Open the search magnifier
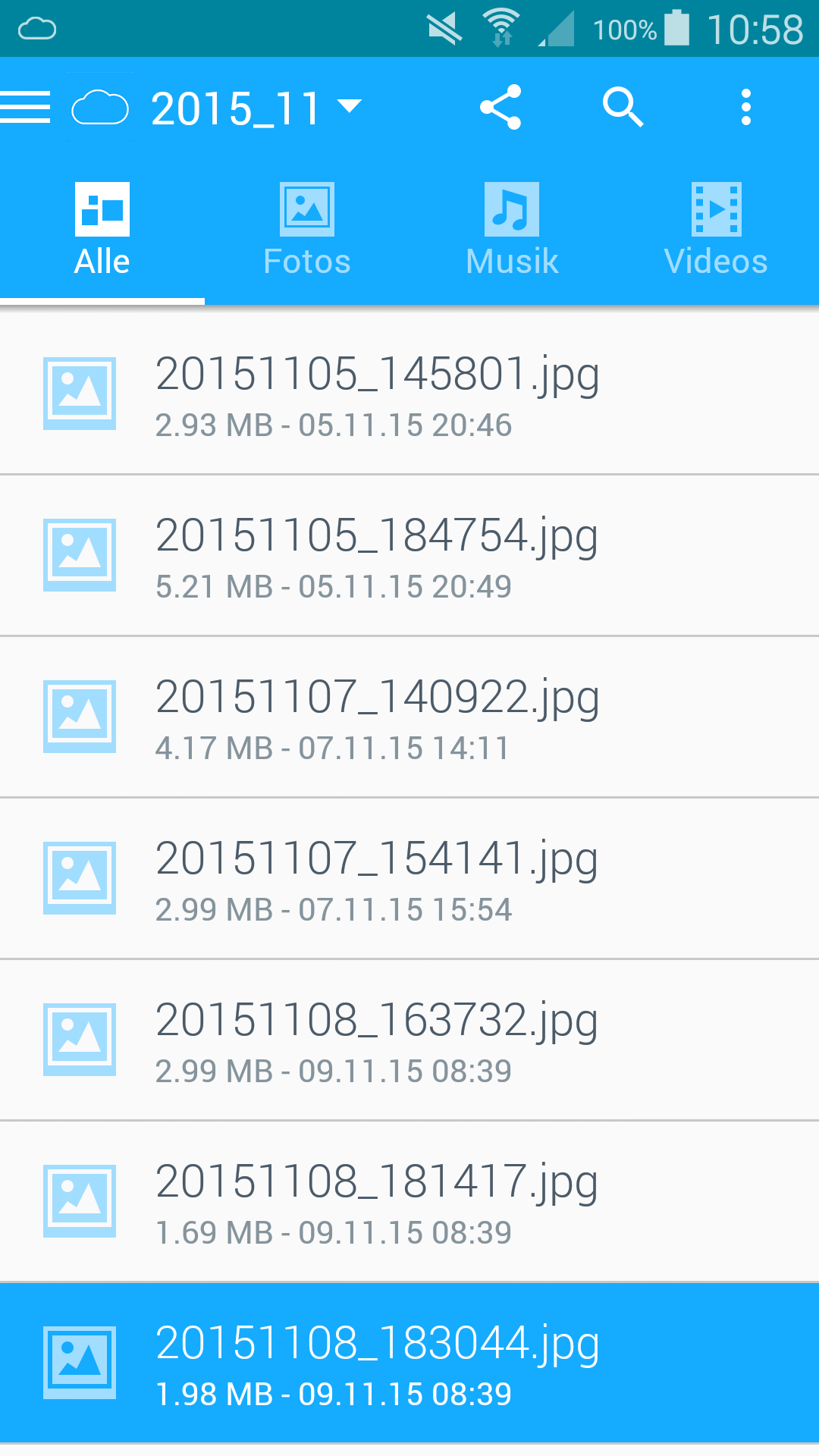The height and width of the screenshot is (1456, 819). [x=623, y=107]
